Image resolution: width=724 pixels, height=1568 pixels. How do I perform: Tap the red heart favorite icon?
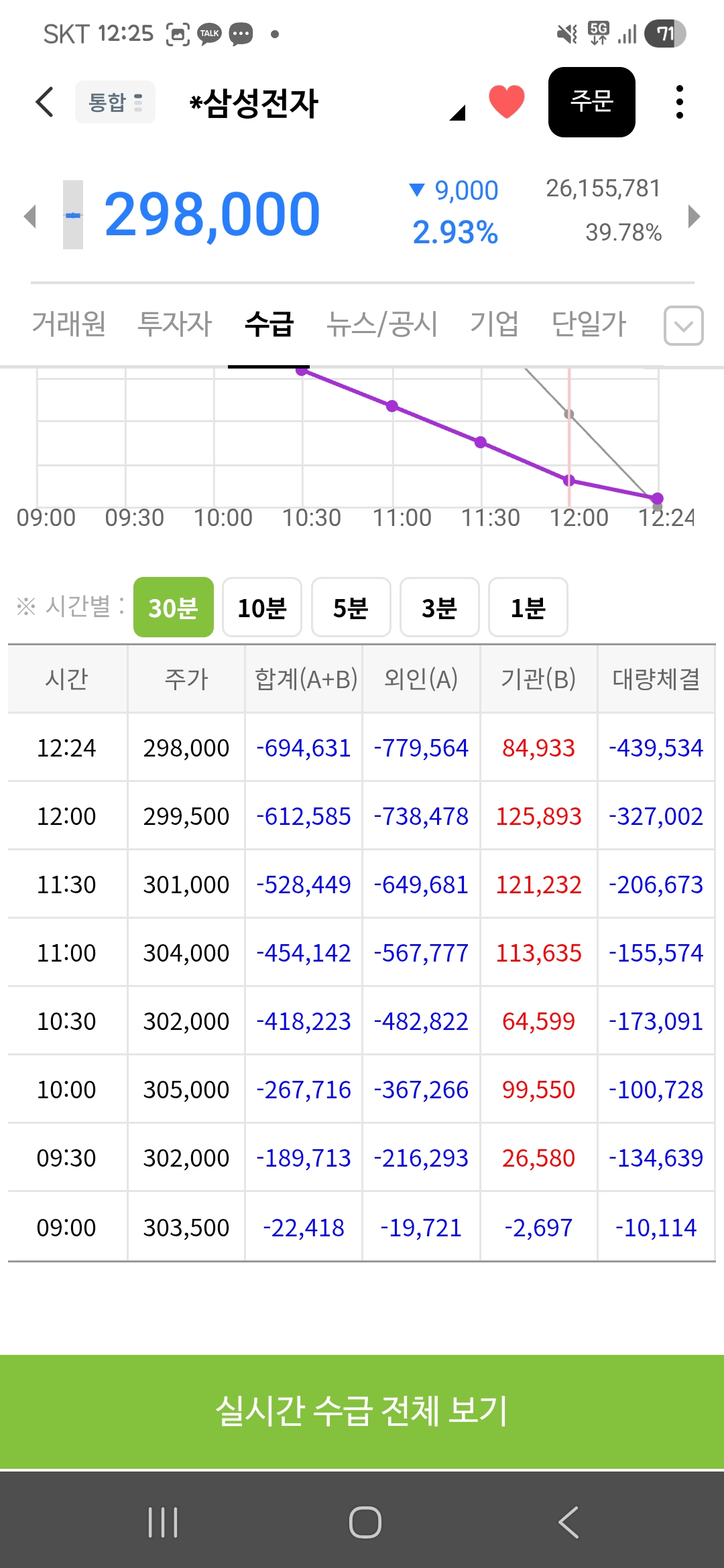click(x=507, y=102)
